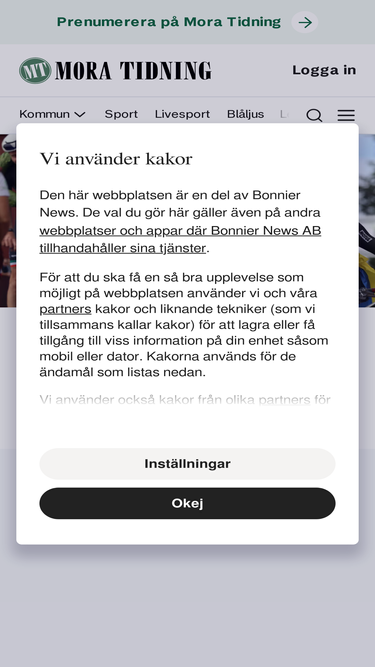The height and width of the screenshot is (667, 375).
Task: Open link about Bonnier News websites and apps
Action: click(x=180, y=239)
